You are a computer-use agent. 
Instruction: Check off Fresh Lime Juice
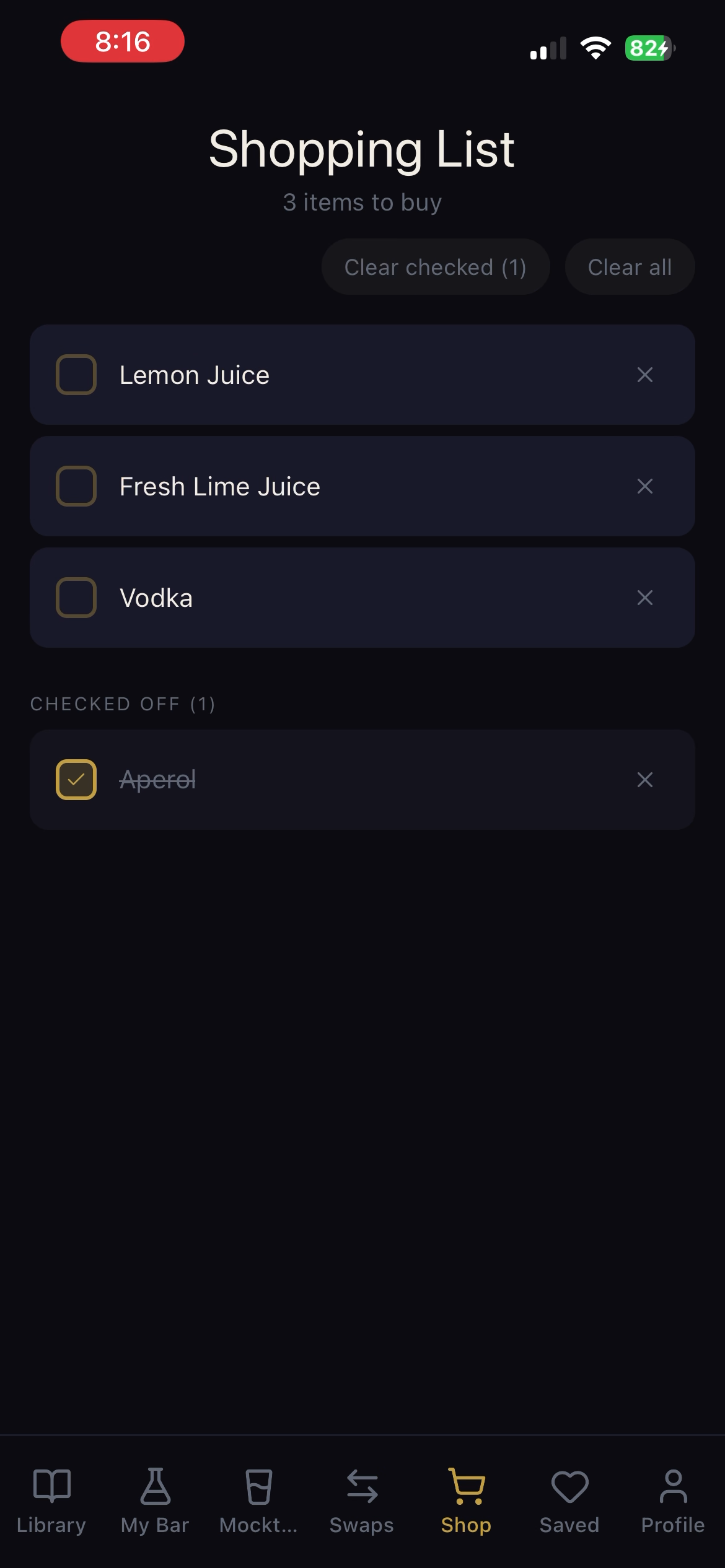tap(76, 486)
